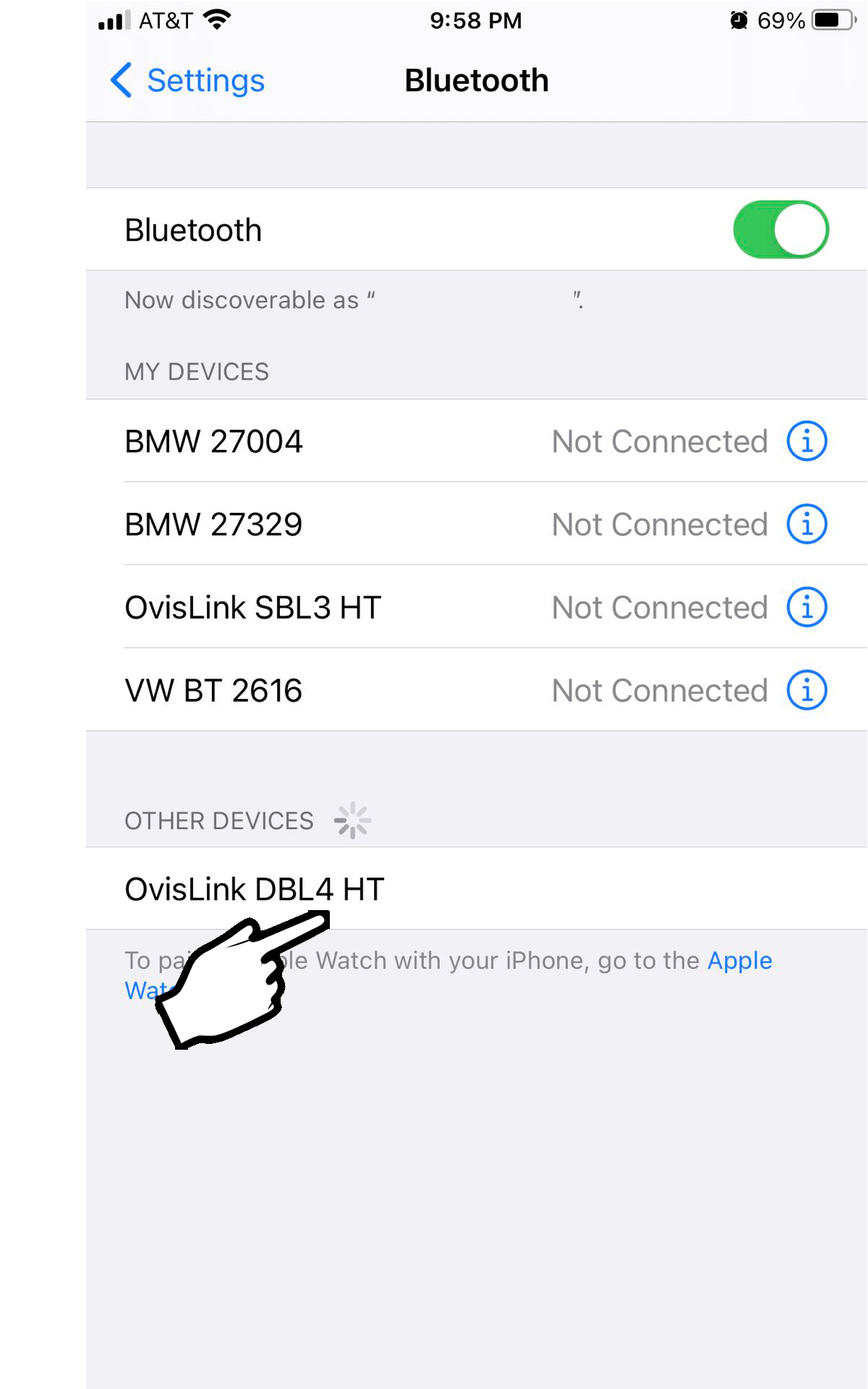868x1389 pixels.
Task: Go back to Settings
Action: [187, 80]
